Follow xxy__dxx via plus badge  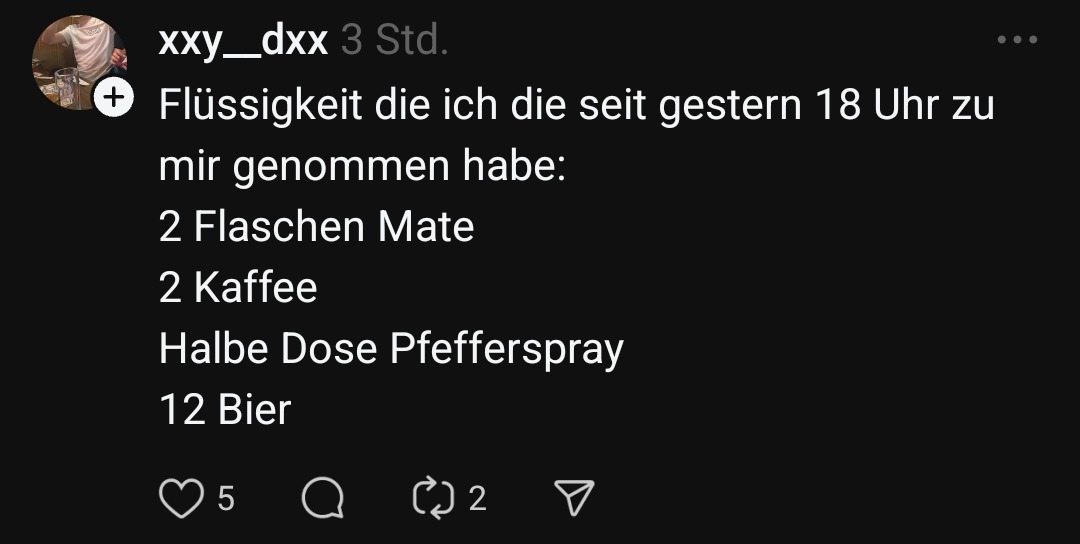click(x=115, y=98)
